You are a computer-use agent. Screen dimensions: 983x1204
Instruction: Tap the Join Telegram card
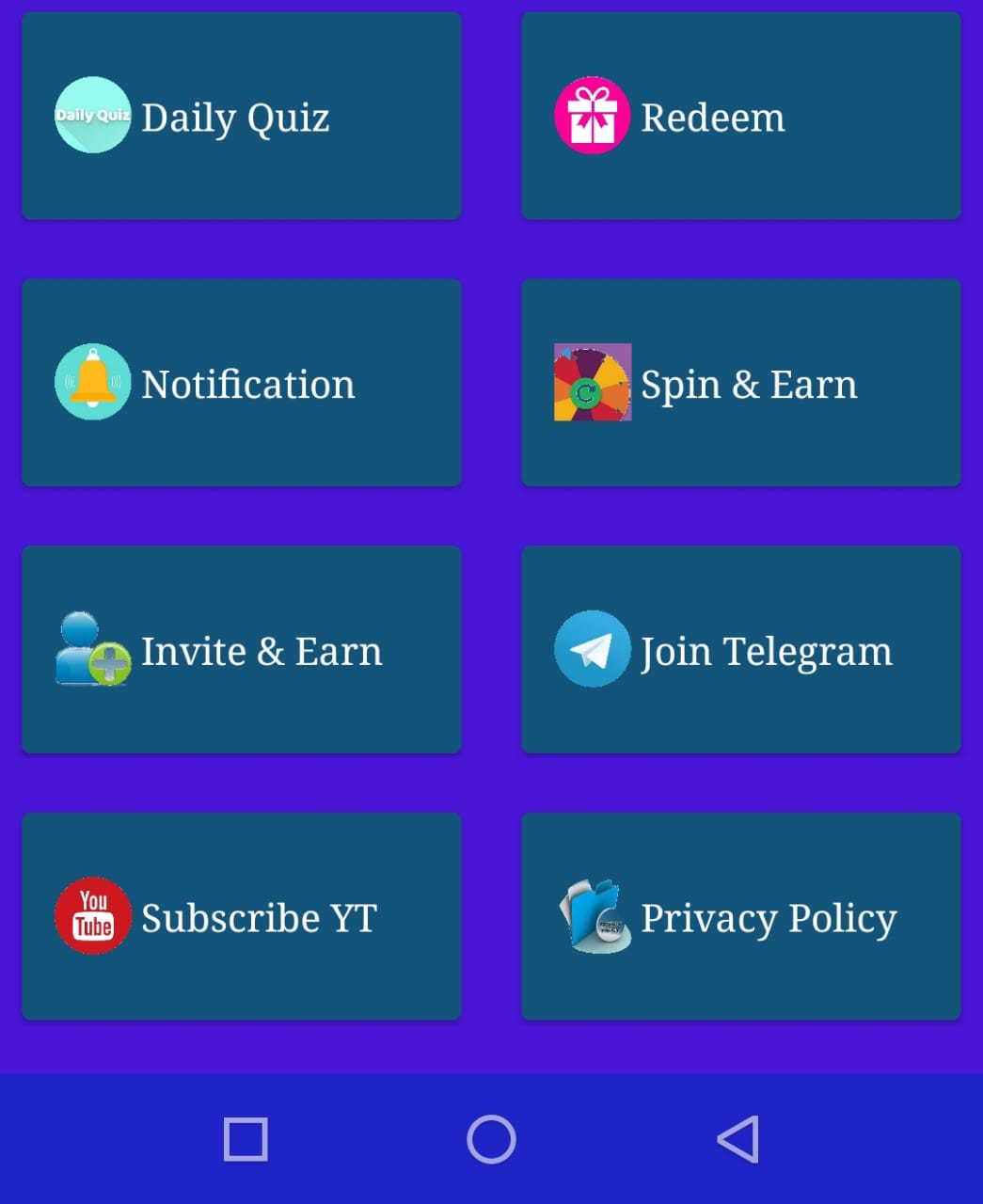tap(741, 650)
